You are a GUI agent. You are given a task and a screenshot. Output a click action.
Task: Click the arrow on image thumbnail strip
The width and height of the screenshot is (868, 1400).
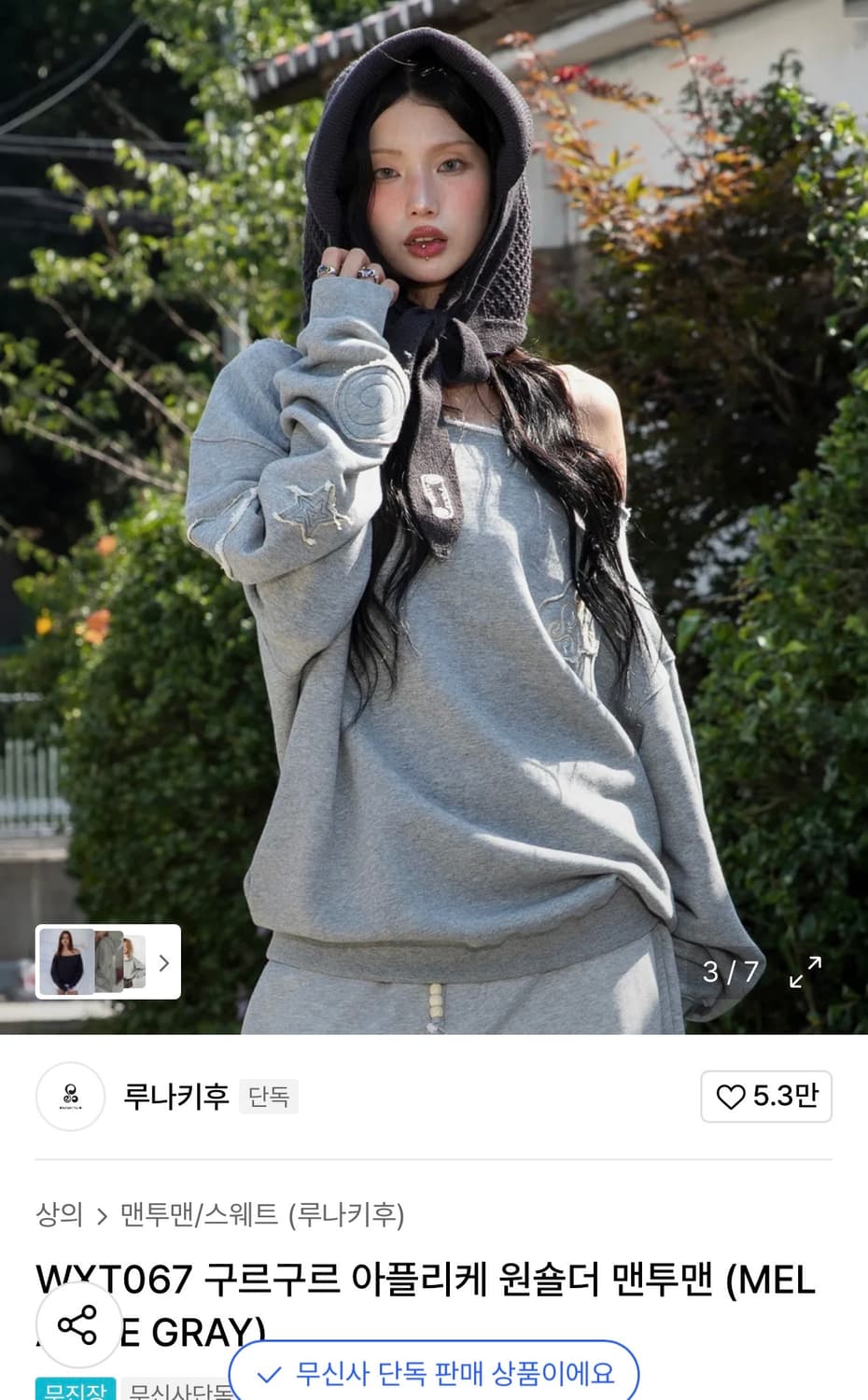[x=164, y=961]
